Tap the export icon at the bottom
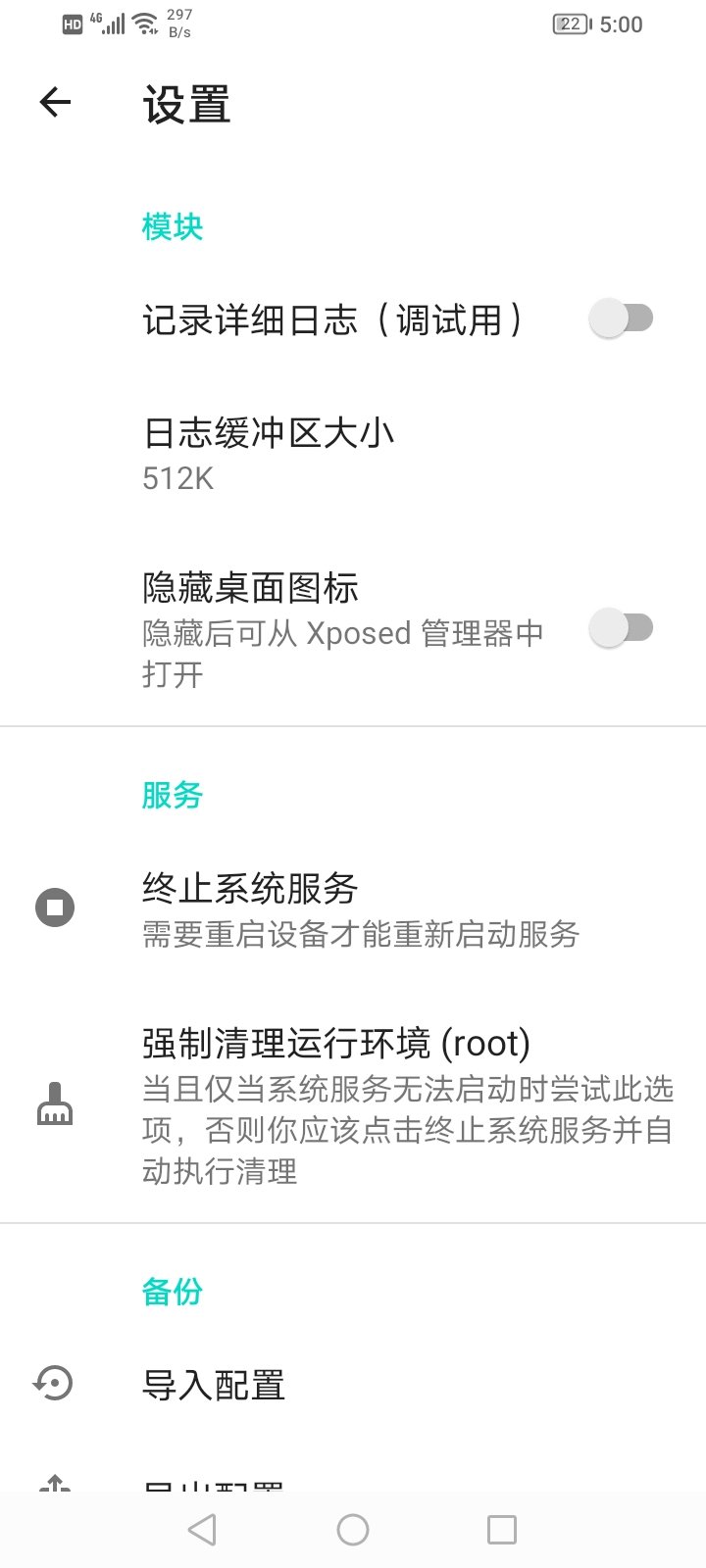706x1568 pixels. 54,1483
